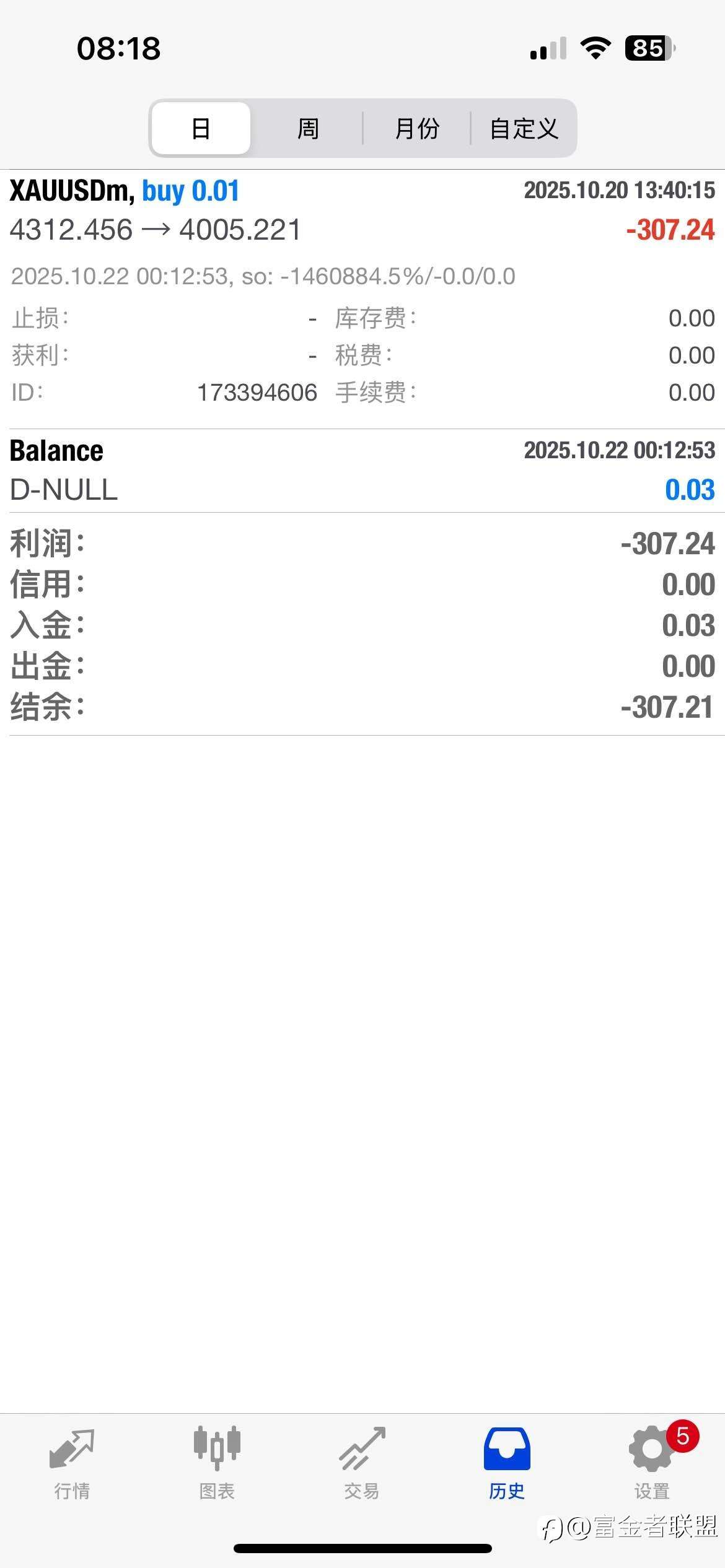The height and width of the screenshot is (1568, 725).
Task: Keep 日 daily period selected
Action: 200,128
